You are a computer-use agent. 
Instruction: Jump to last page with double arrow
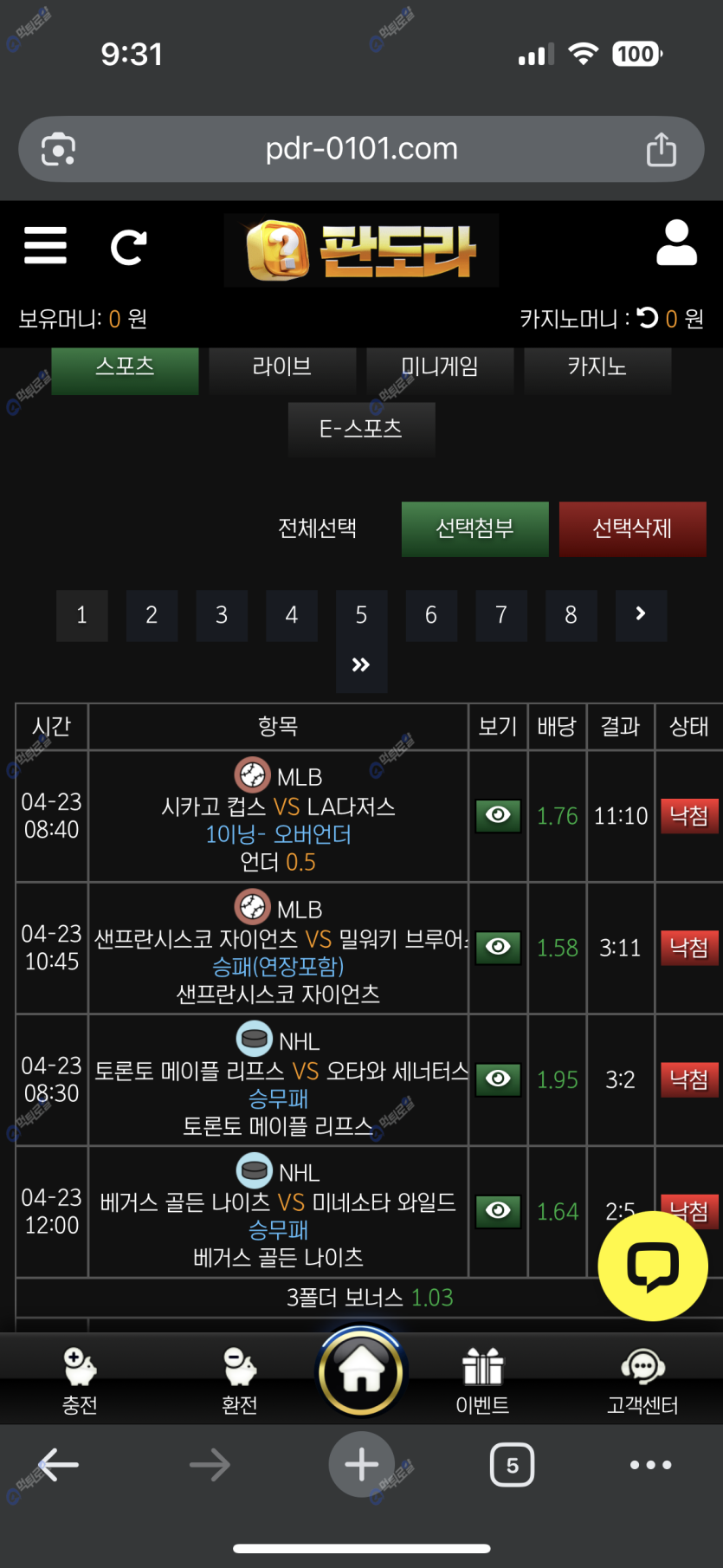click(x=361, y=665)
